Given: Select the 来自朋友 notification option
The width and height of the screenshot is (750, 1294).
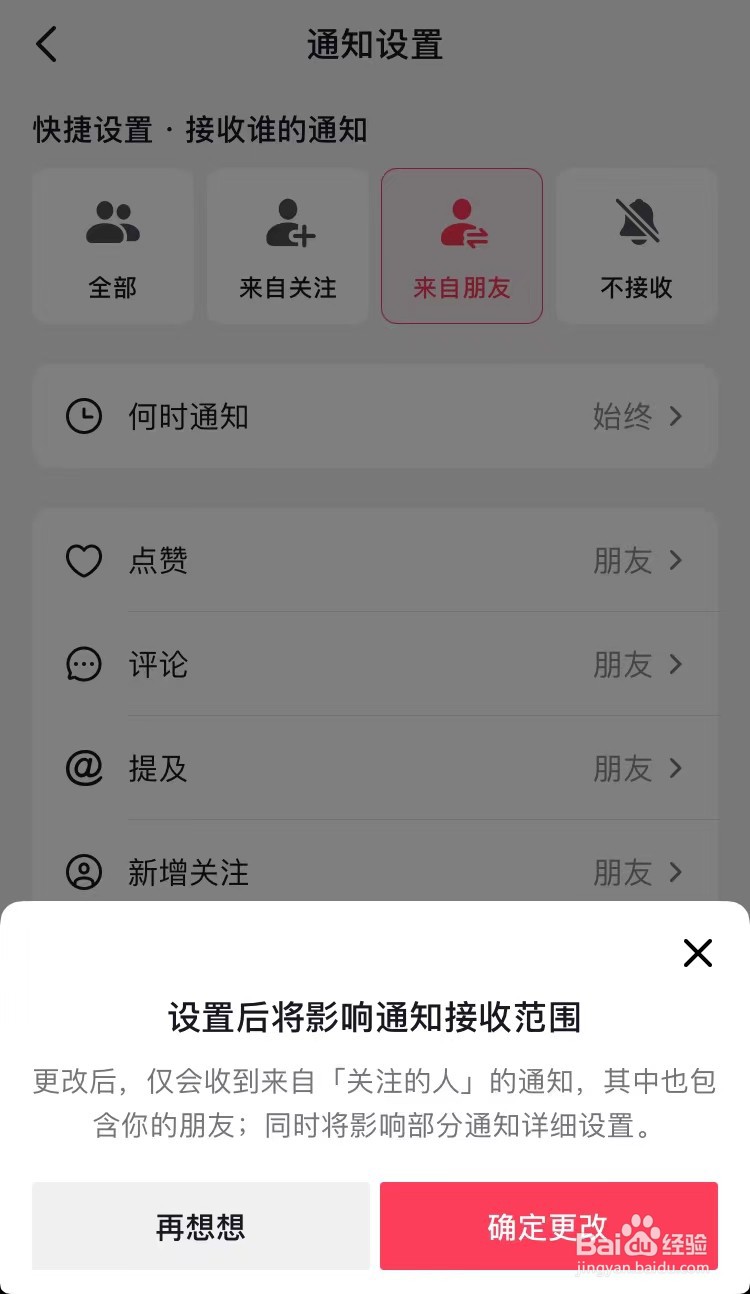Looking at the screenshot, I should (x=461, y=245).
